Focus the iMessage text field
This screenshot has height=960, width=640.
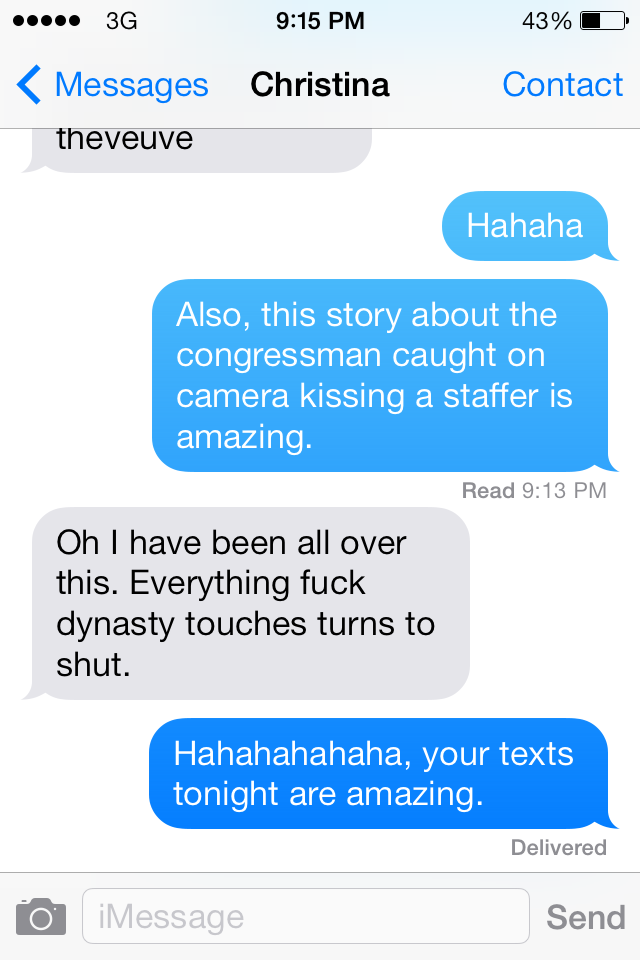(305, 916)
